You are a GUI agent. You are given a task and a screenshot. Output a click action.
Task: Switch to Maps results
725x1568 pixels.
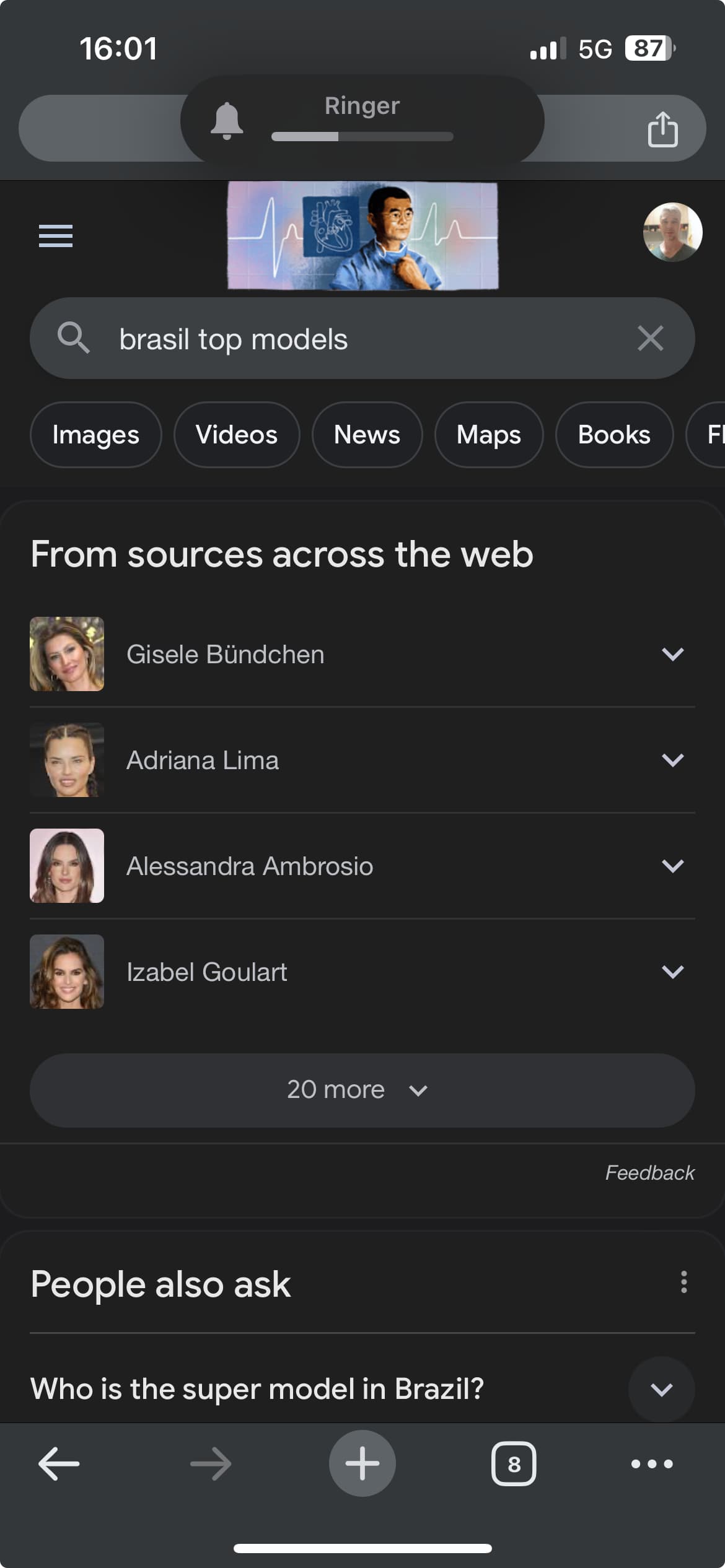coord(489,435)
